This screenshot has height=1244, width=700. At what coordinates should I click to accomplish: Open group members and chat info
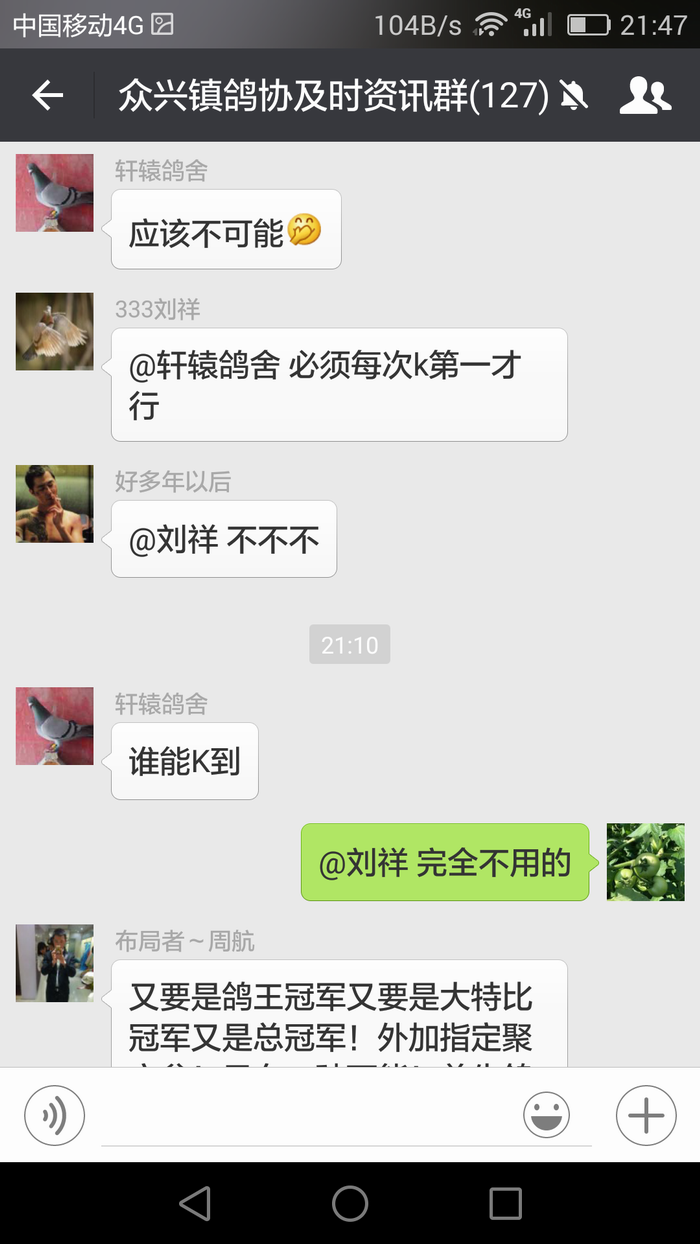[x=645, y=96]
